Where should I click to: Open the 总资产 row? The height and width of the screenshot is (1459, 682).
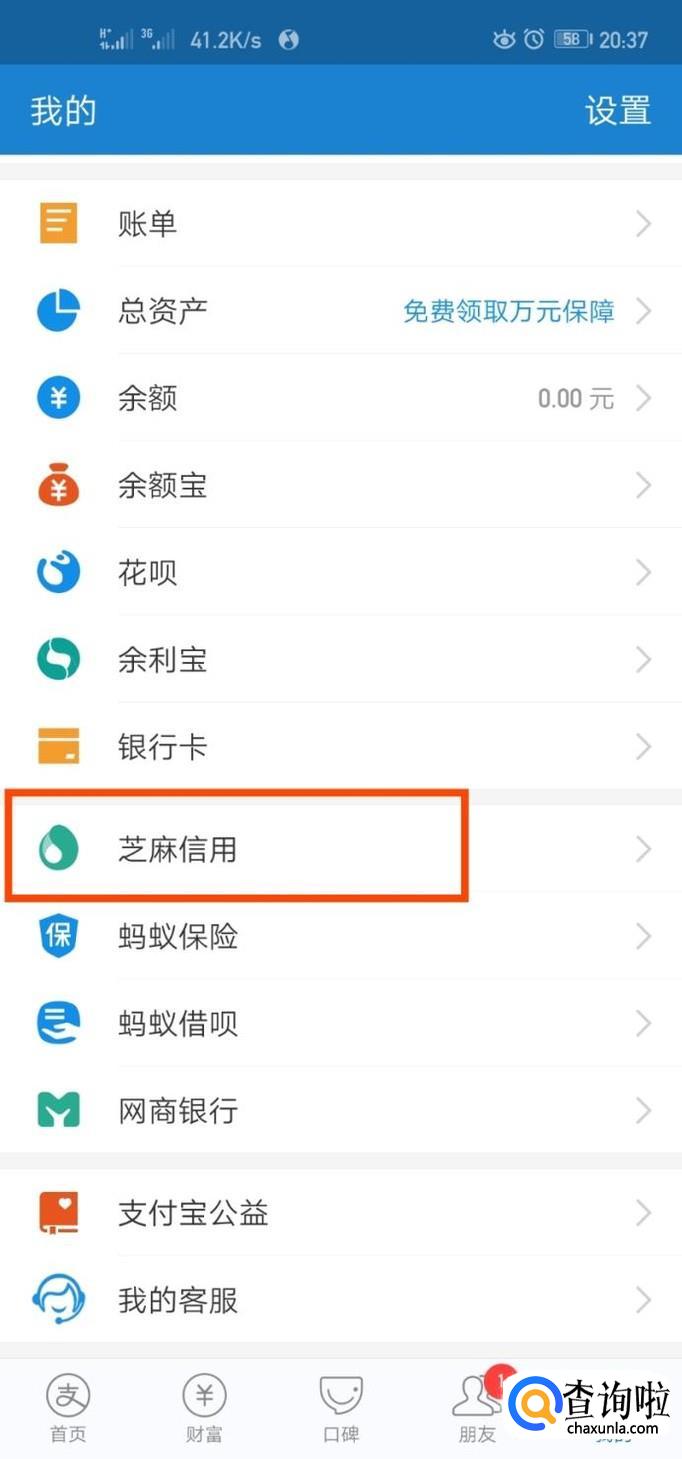340,311
